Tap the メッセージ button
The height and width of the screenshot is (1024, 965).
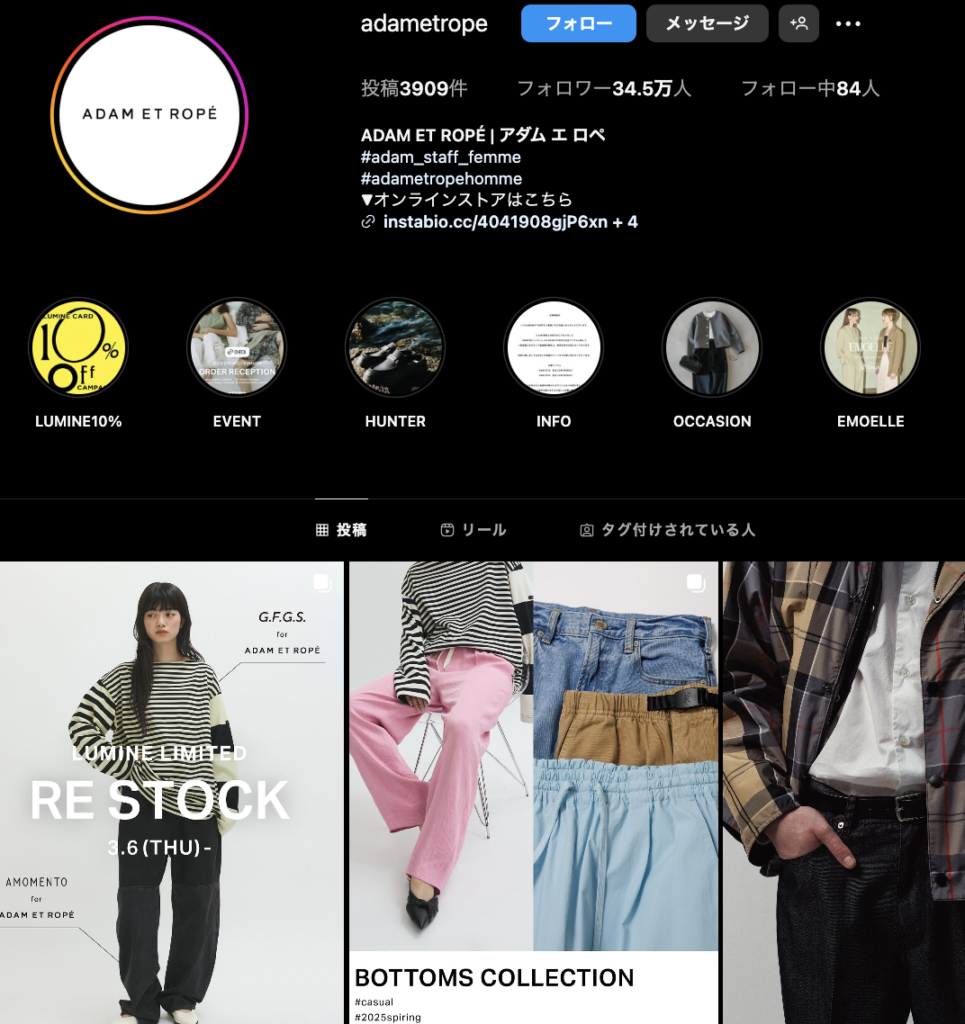point(707,23)
